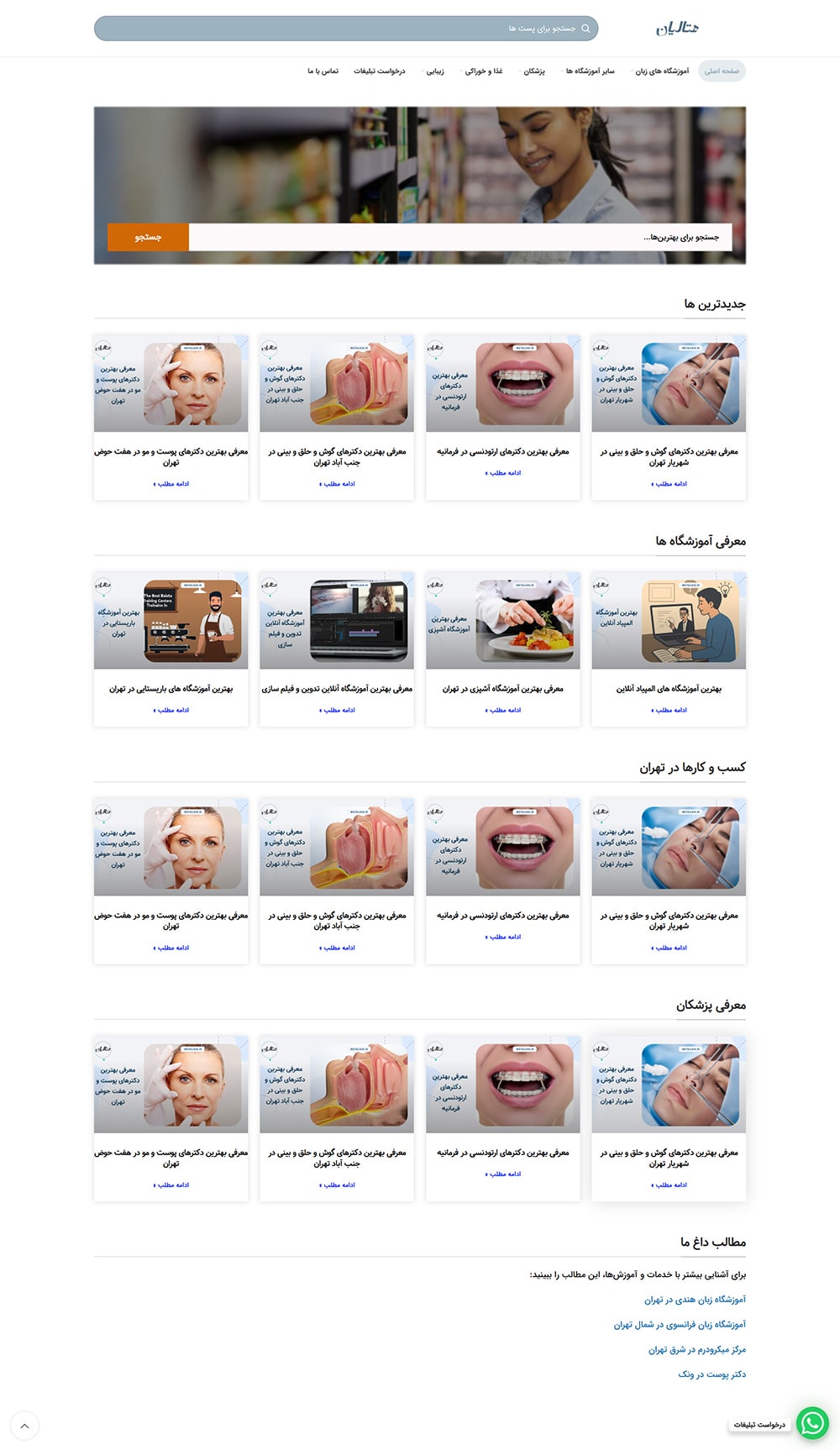Tap the green WhatsApp chat button
Image resolution: width=840 pixels, height=1450 pixels.
812,1423
